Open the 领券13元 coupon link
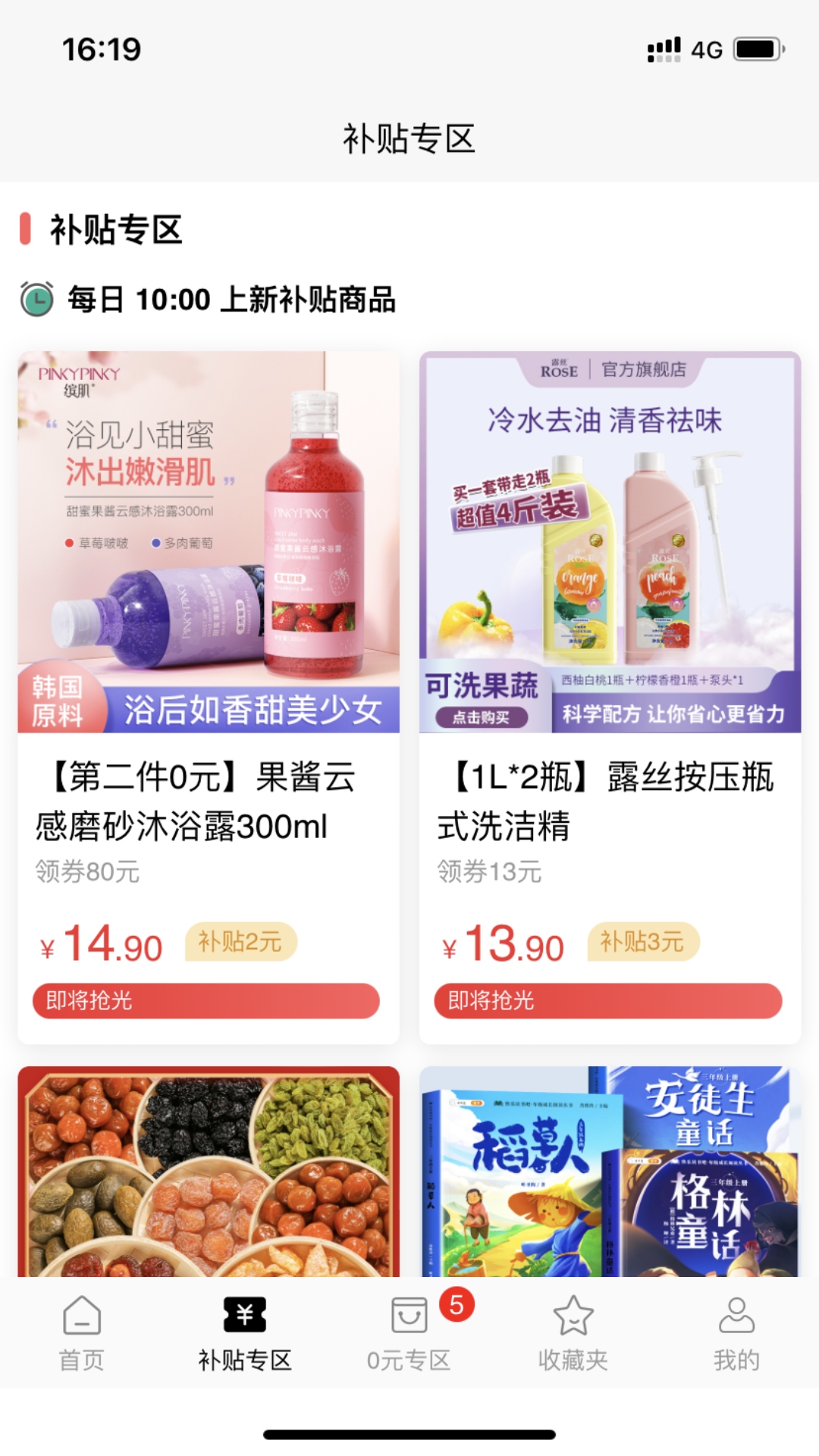 point(489,873)
